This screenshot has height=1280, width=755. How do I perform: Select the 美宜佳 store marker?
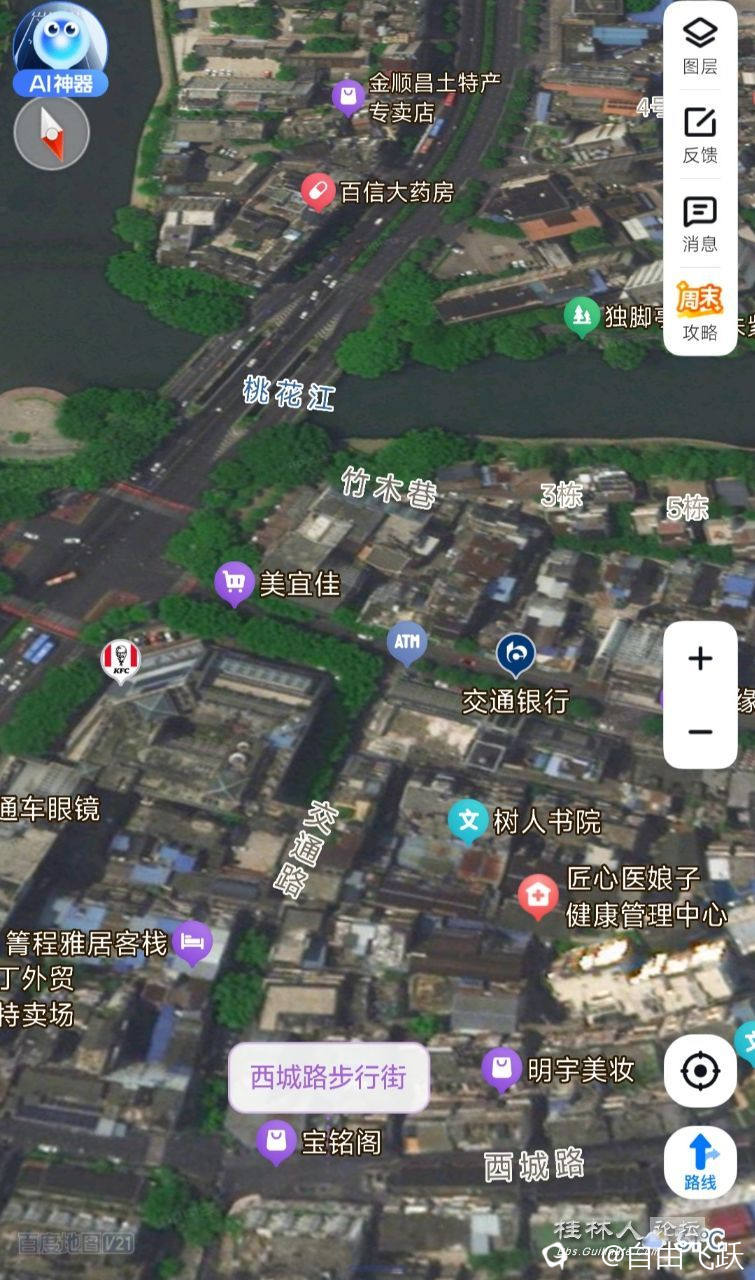click(234, 580)
